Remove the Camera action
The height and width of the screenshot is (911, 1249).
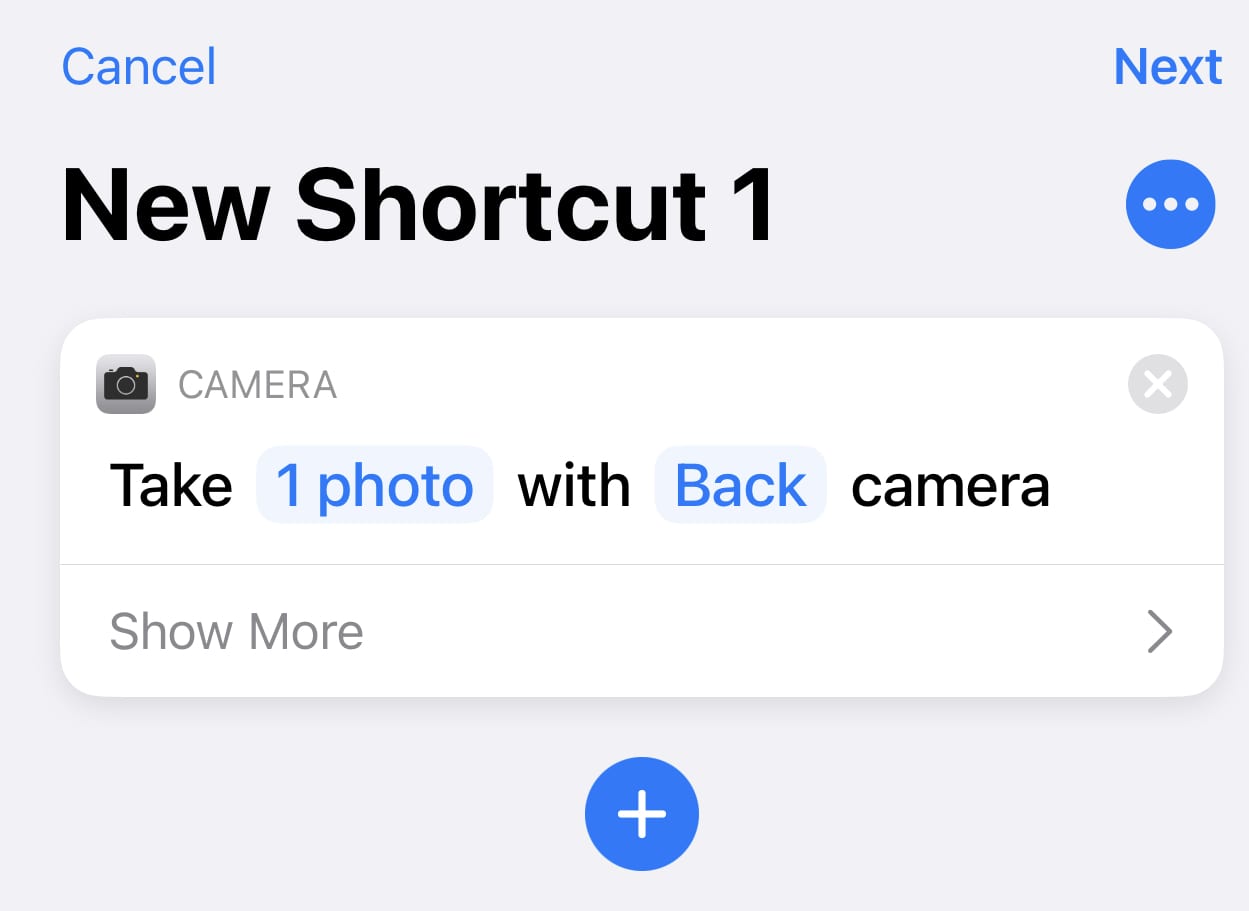(1157, 384)
